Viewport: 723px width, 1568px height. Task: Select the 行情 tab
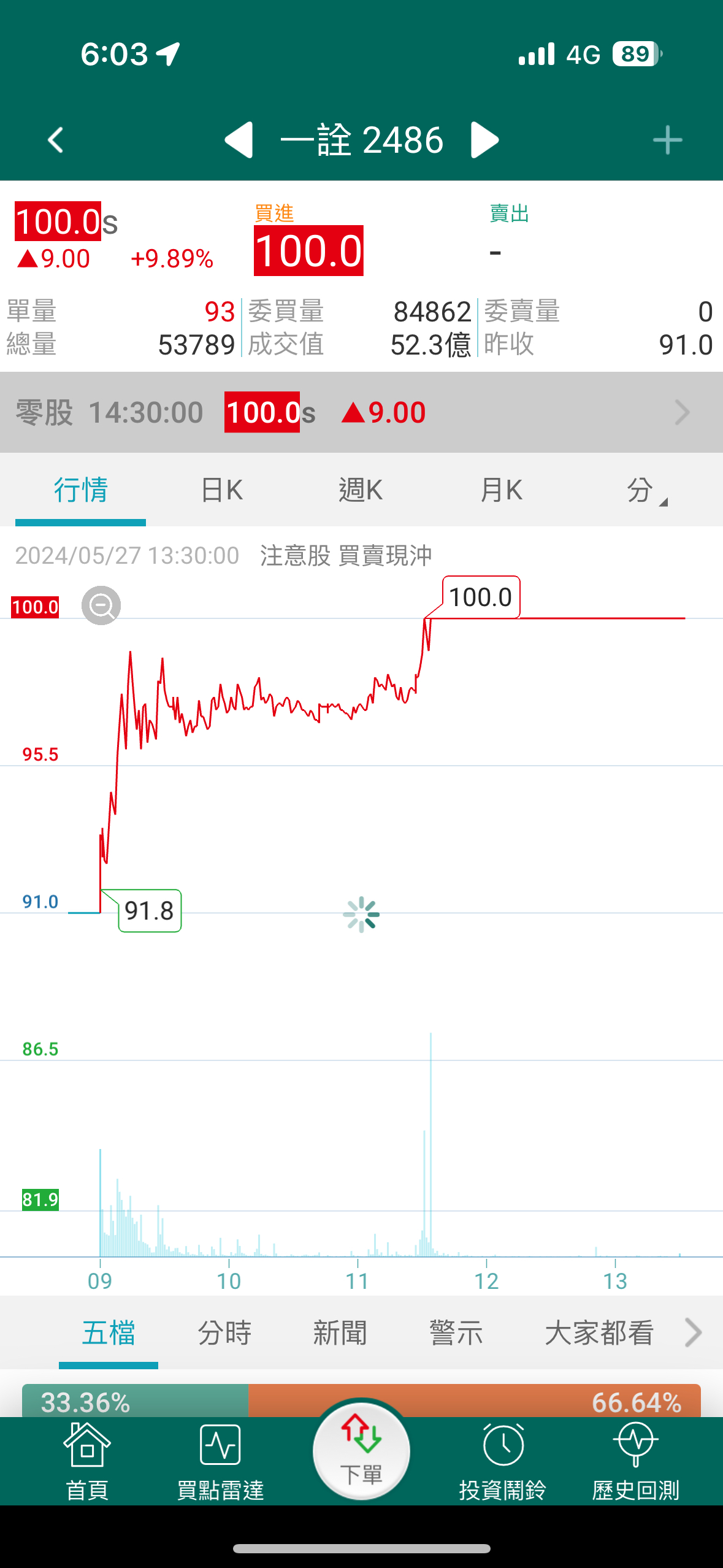80,490
